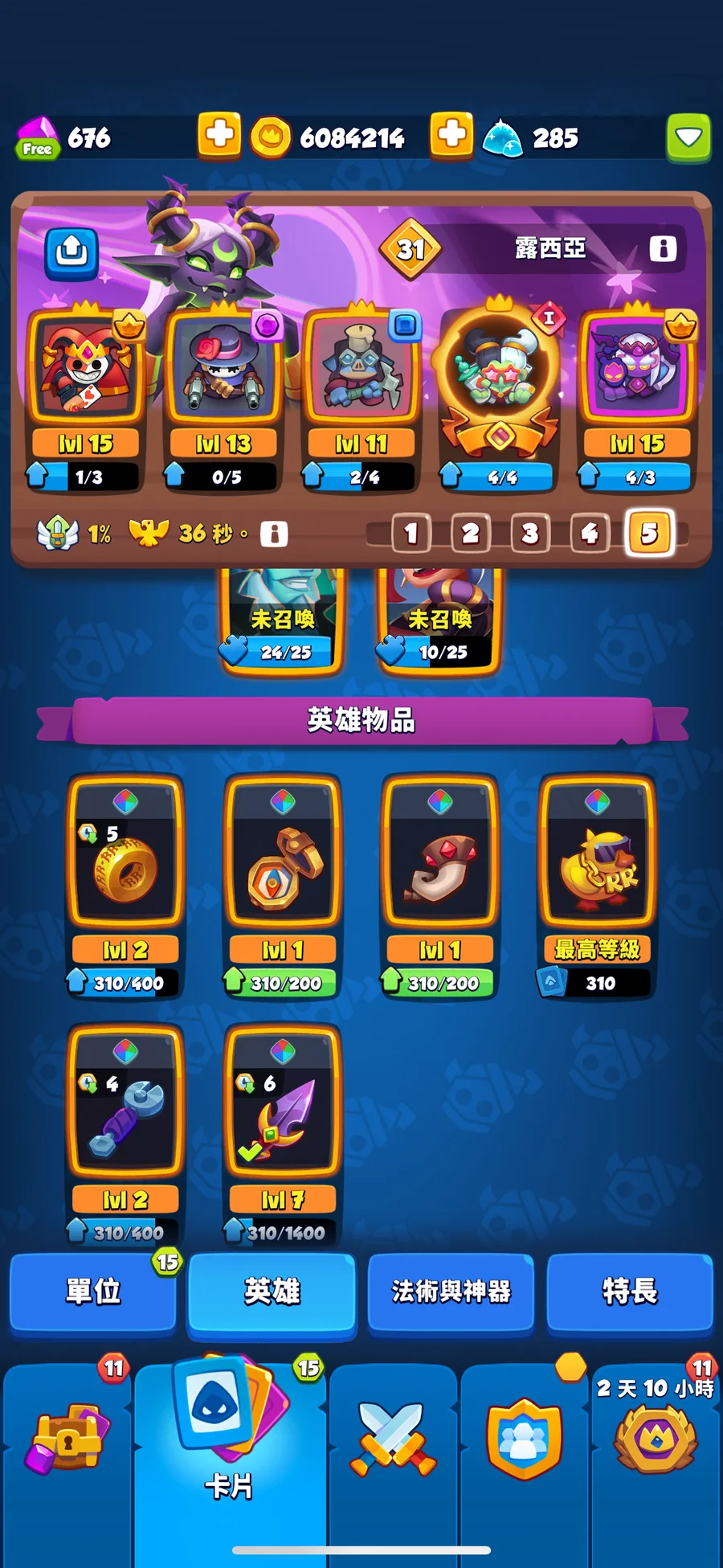723x1568 pixels.
Task: Expand the green dropdown arrow at the top right
Action: pyautogui.click(x=688, y=137)
